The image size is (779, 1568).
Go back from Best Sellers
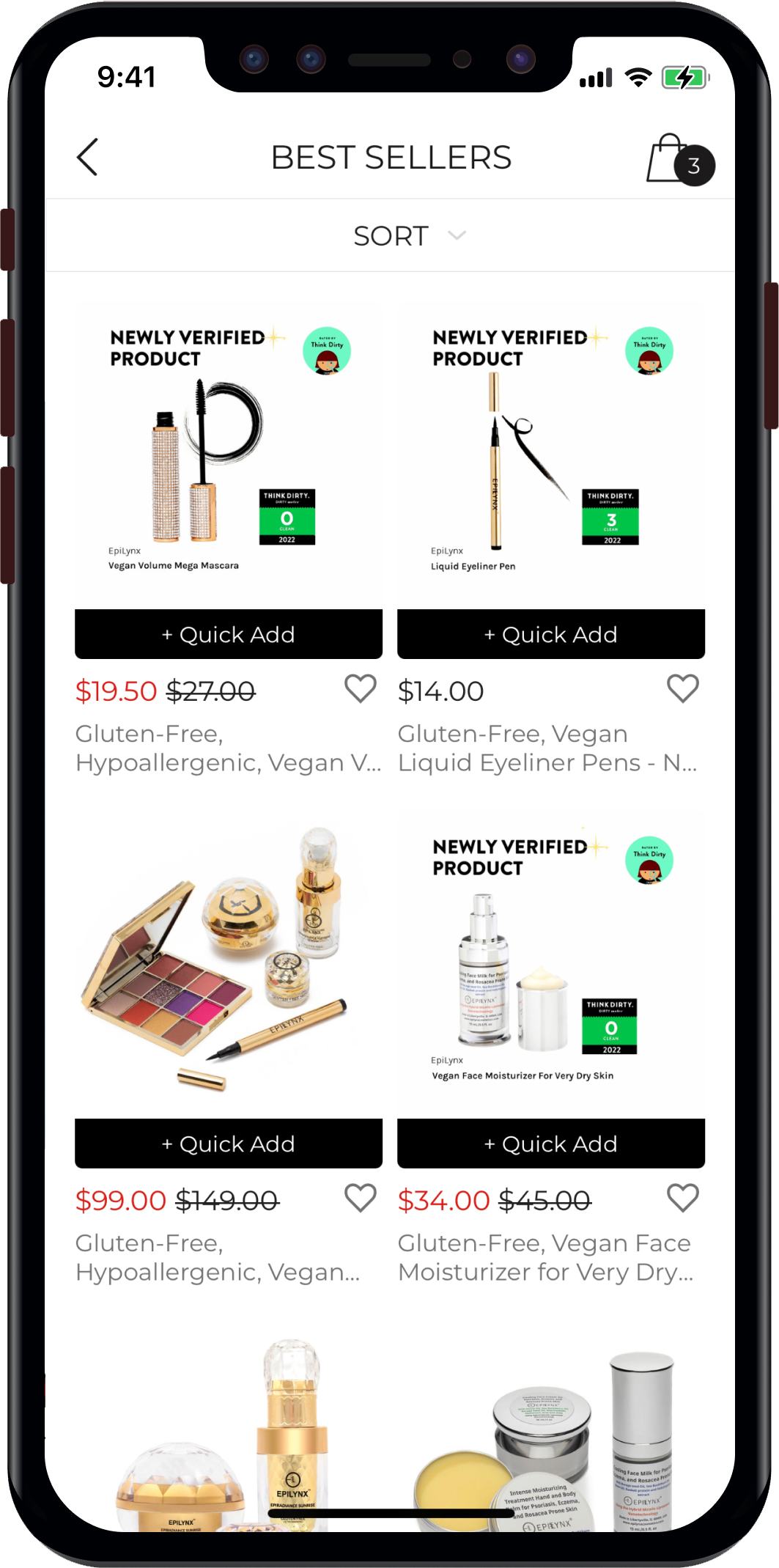(x=88, y=157)
